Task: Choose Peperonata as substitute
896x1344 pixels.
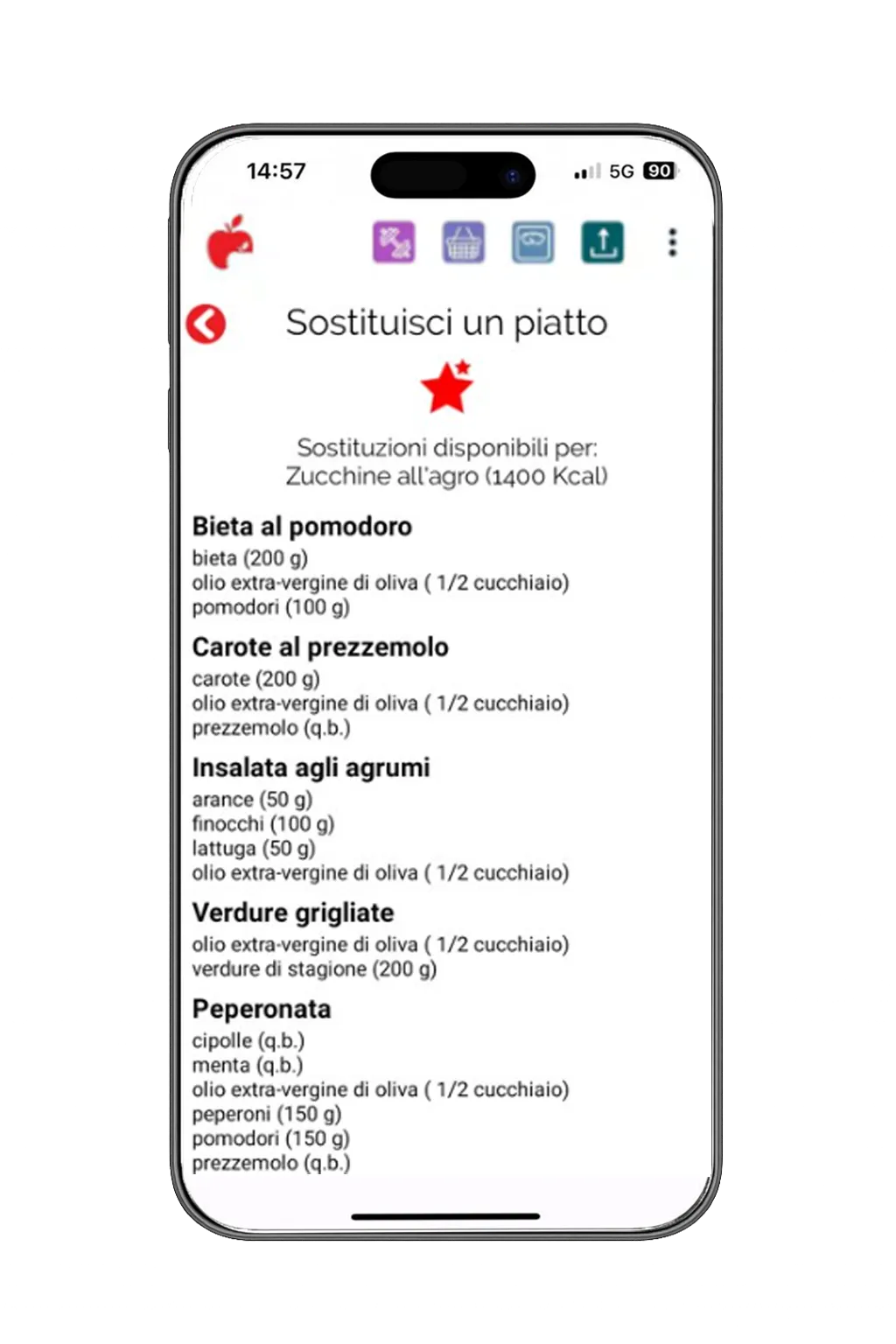Action: pos(262,1009)
